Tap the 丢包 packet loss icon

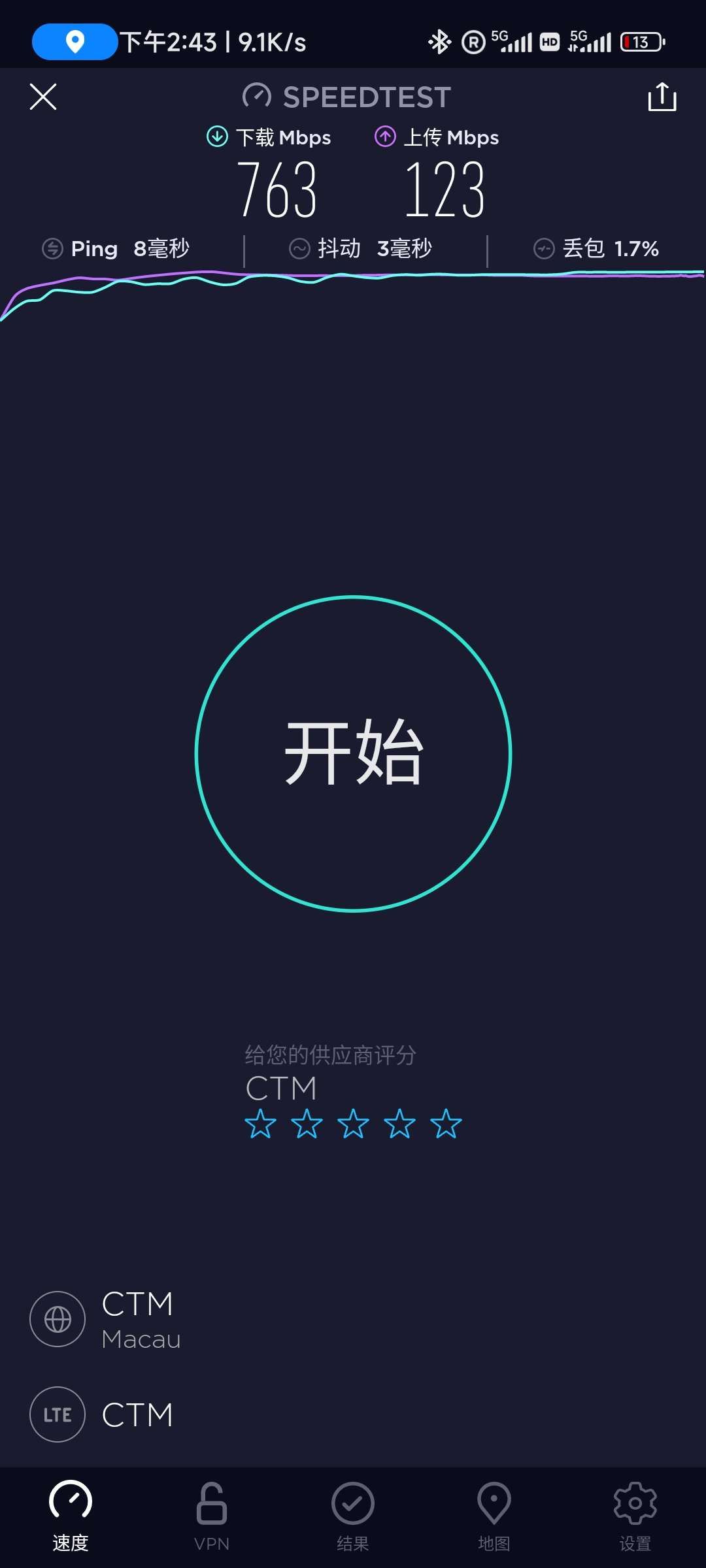pyautogui.click(x=543, y=248)
